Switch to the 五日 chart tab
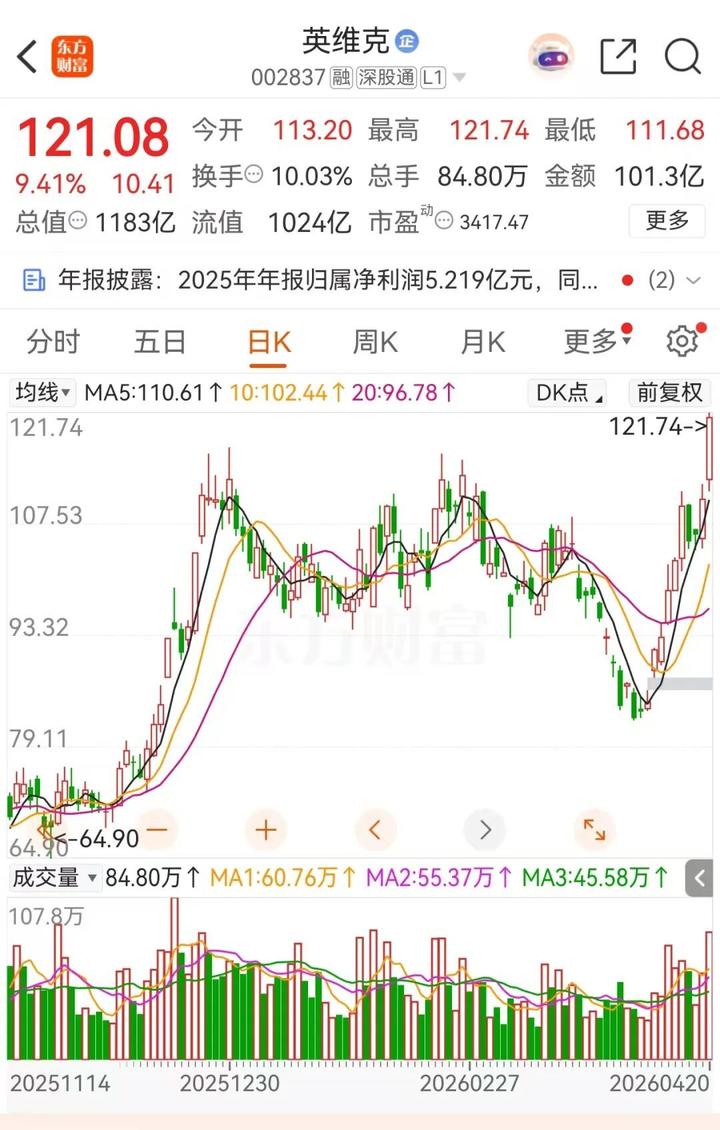Screen dimensions: 720x1130 [x=160, y=342]
